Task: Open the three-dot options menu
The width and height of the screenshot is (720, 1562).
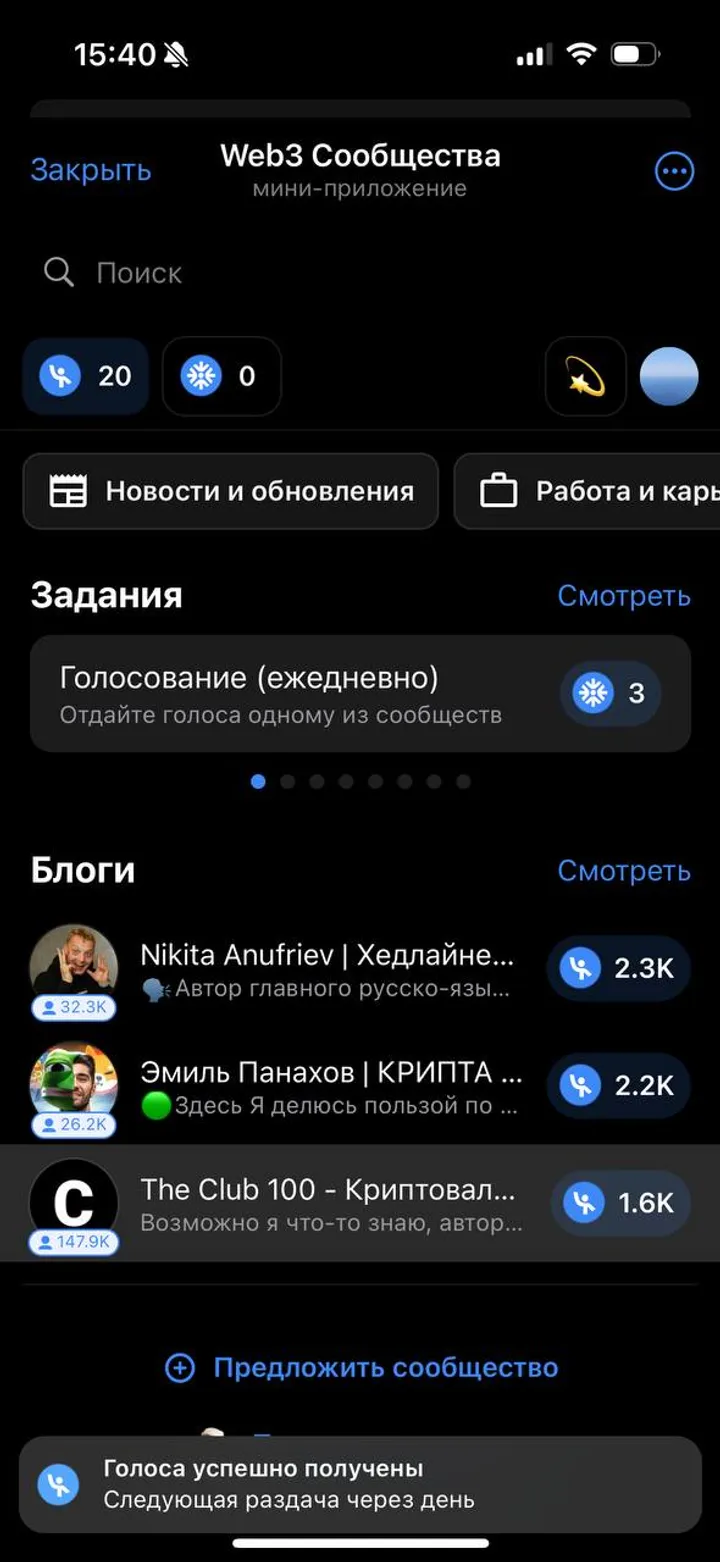Action: pos(673,170)
